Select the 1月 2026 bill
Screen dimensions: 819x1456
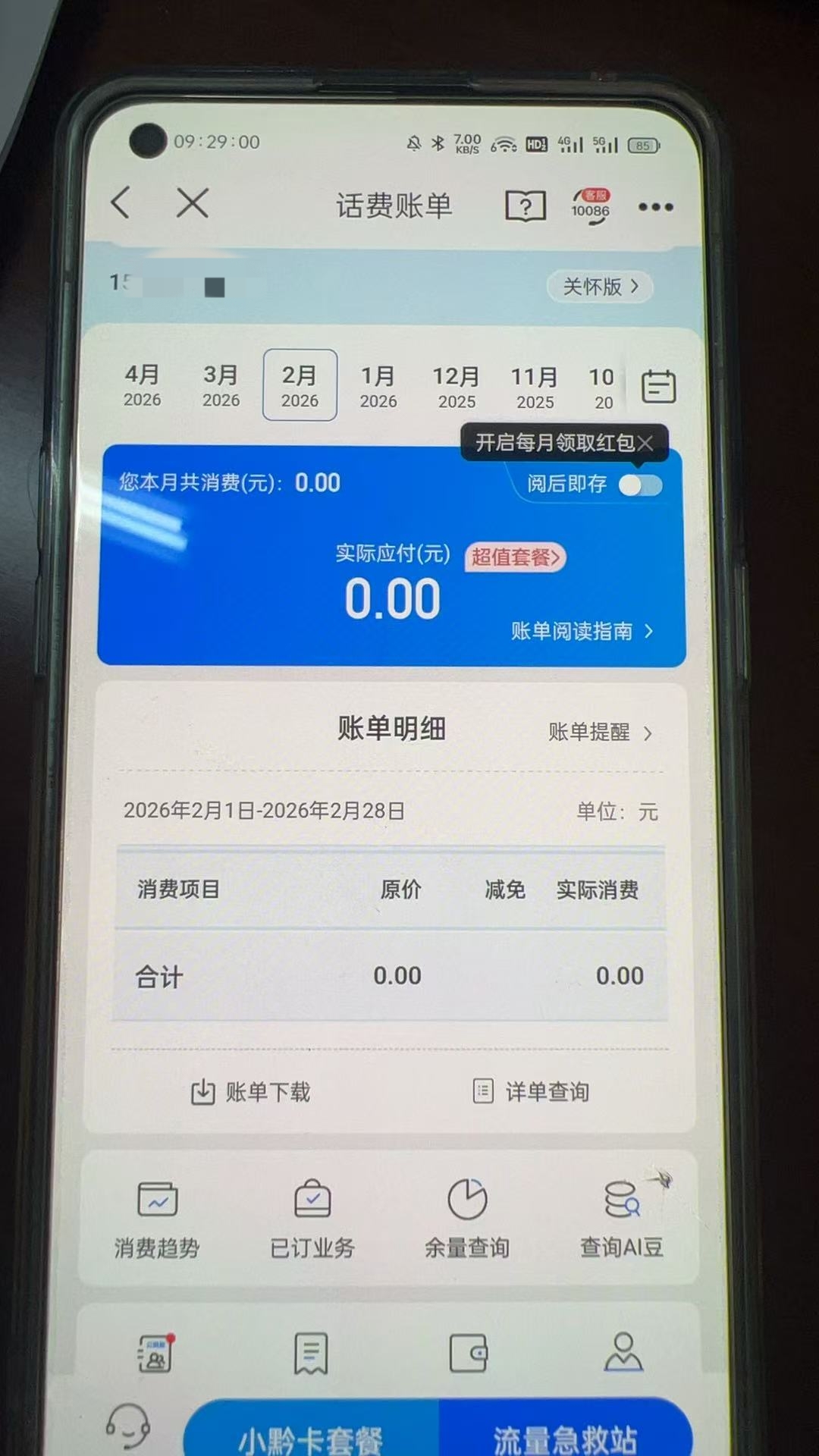tap(378, 386)
